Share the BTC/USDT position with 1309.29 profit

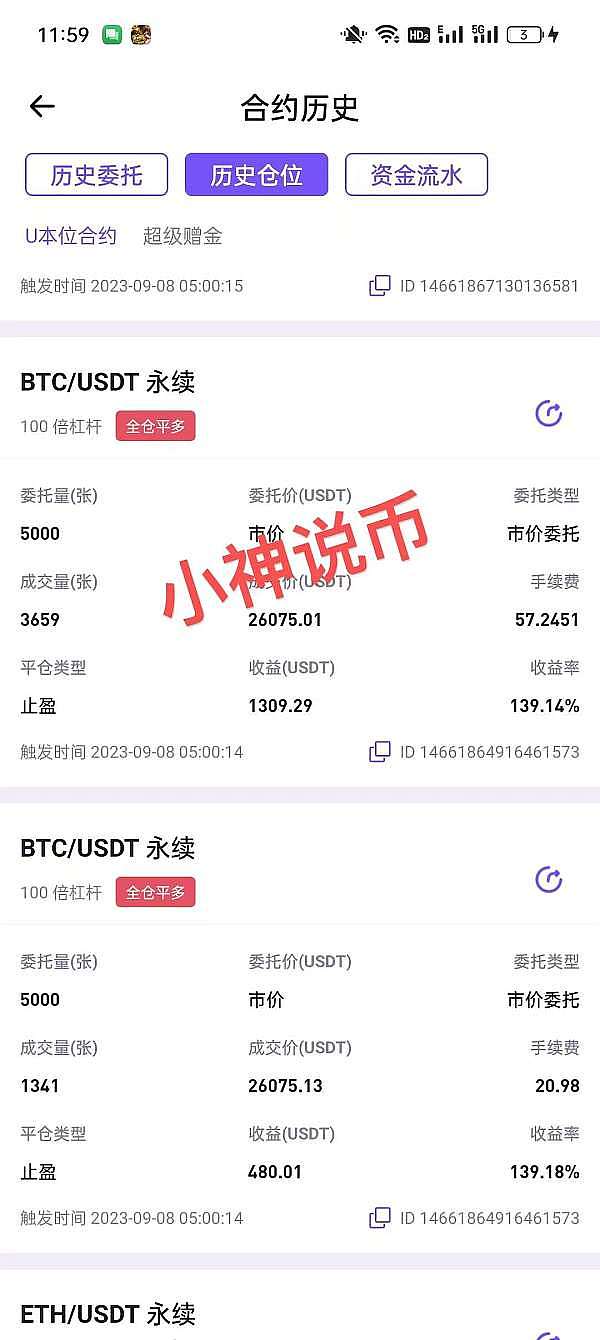[x=549, y=413]
